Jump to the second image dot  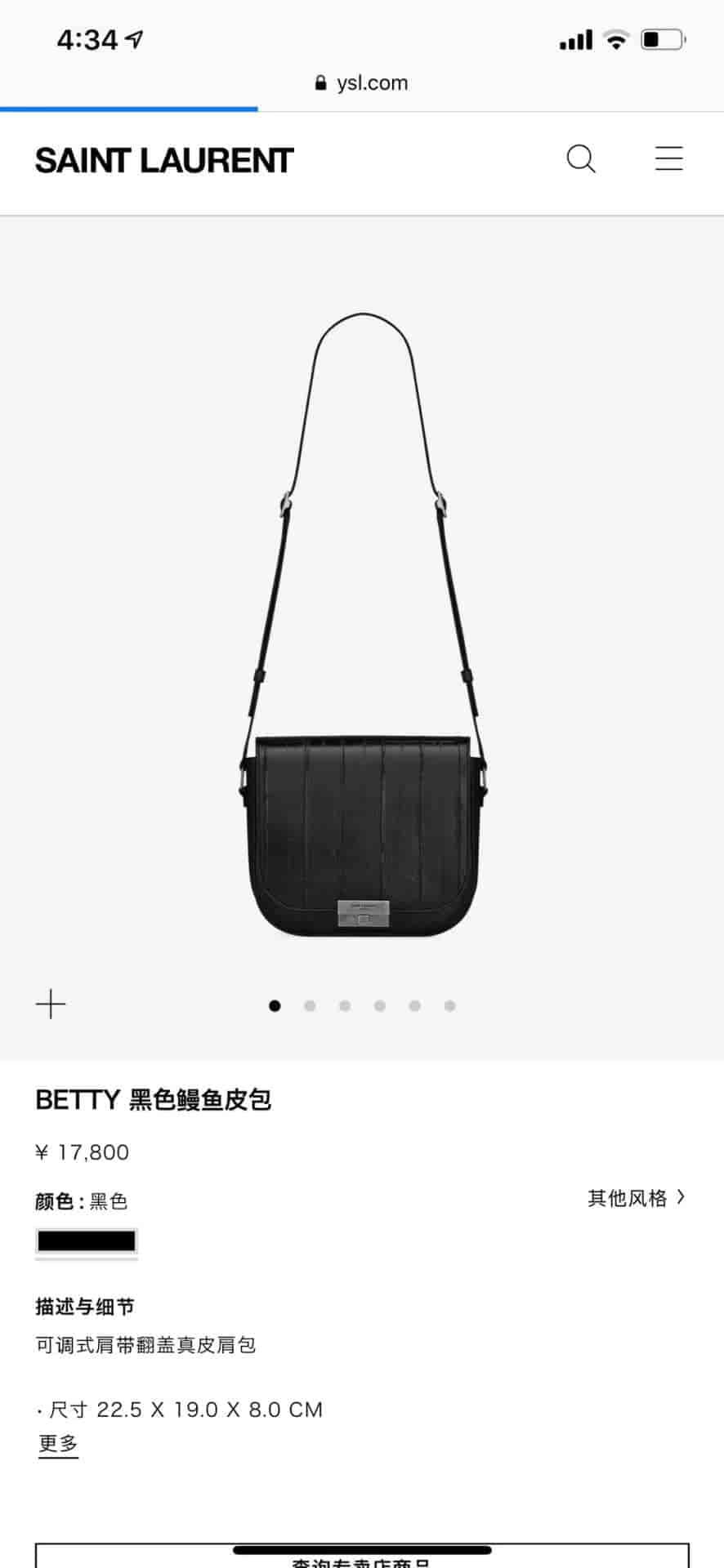click(x=310, y=1006)
